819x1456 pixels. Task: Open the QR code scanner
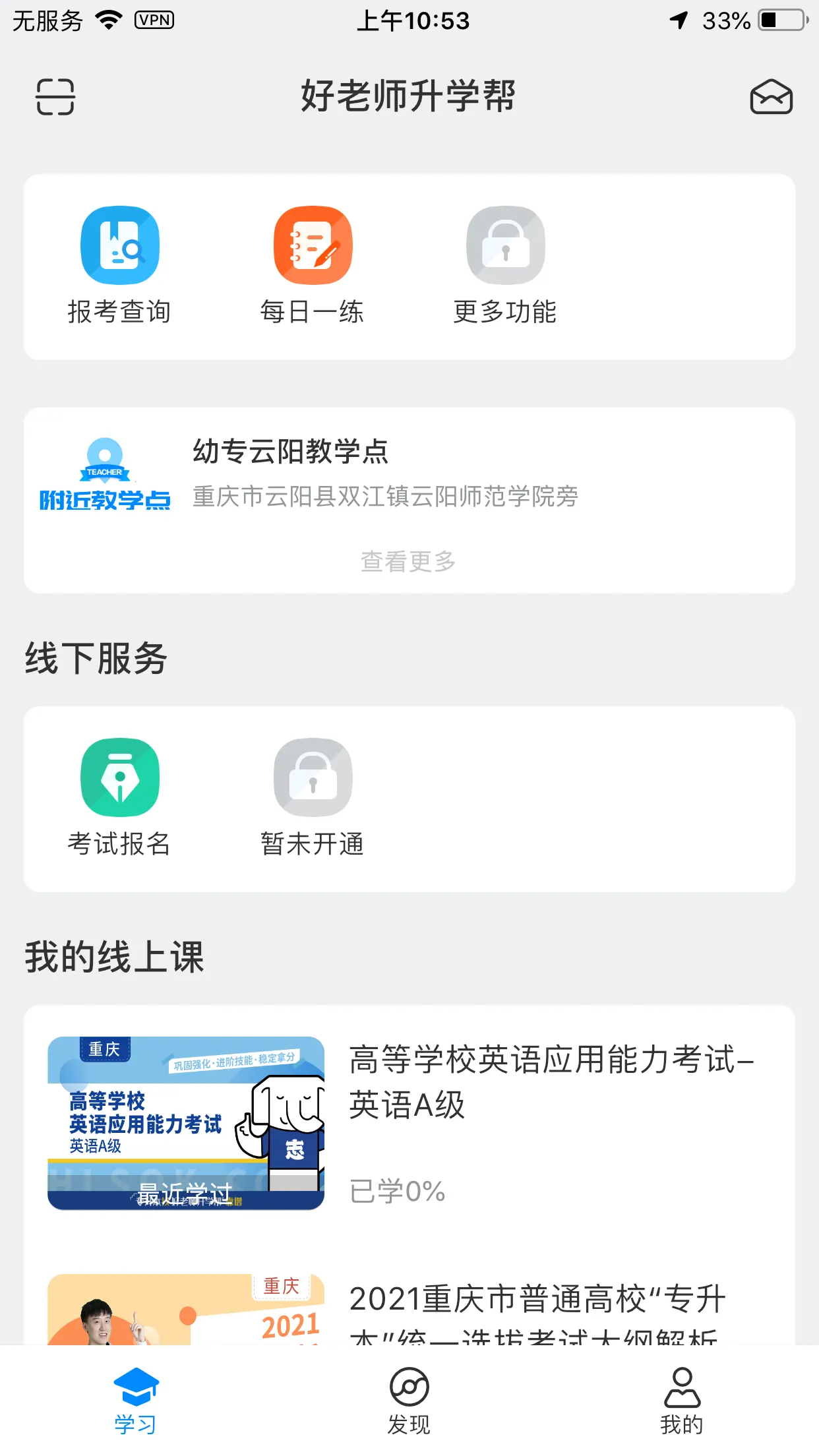tap(55, 98)
